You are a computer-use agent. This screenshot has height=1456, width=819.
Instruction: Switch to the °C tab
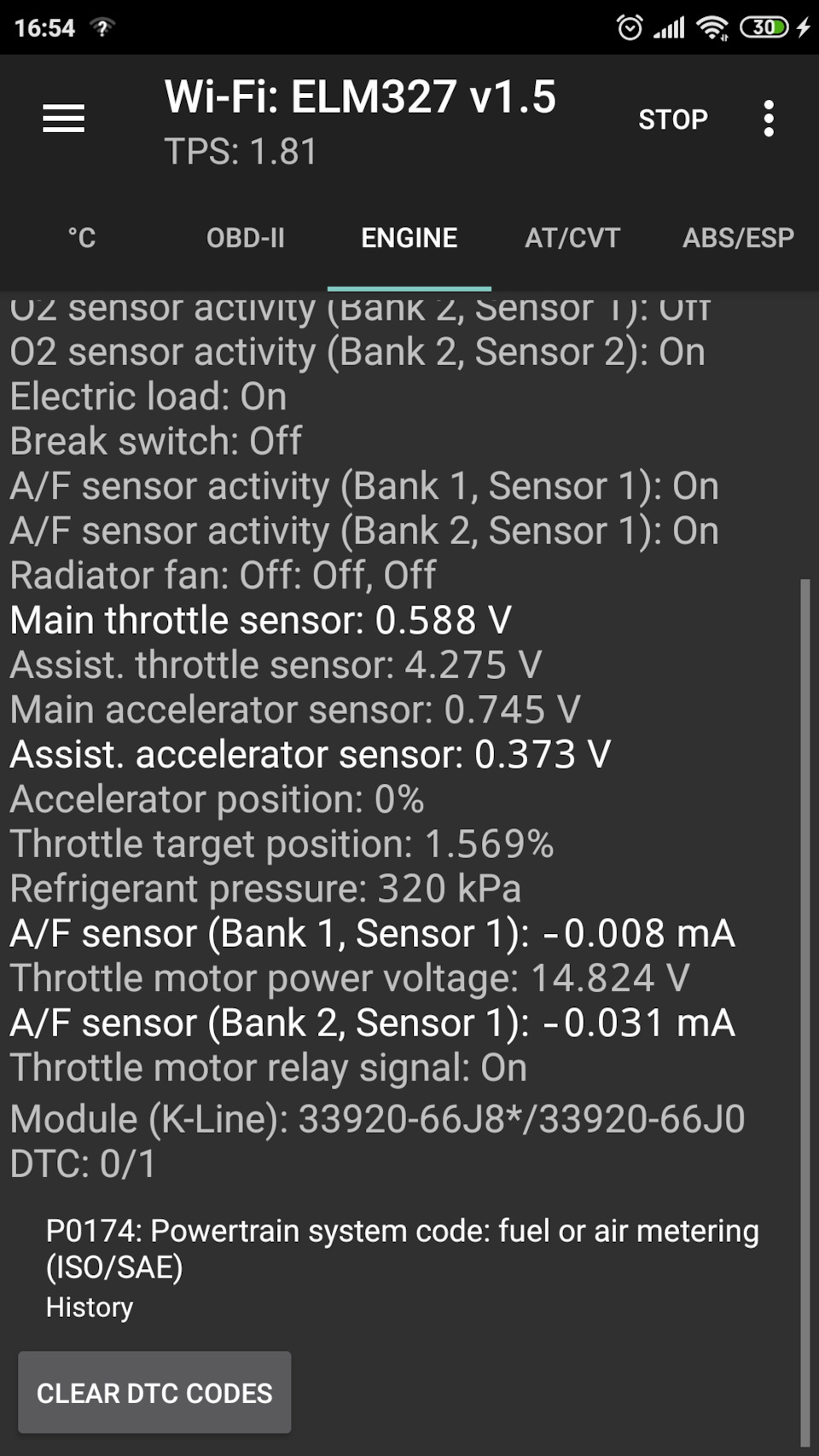pos(82,238)
